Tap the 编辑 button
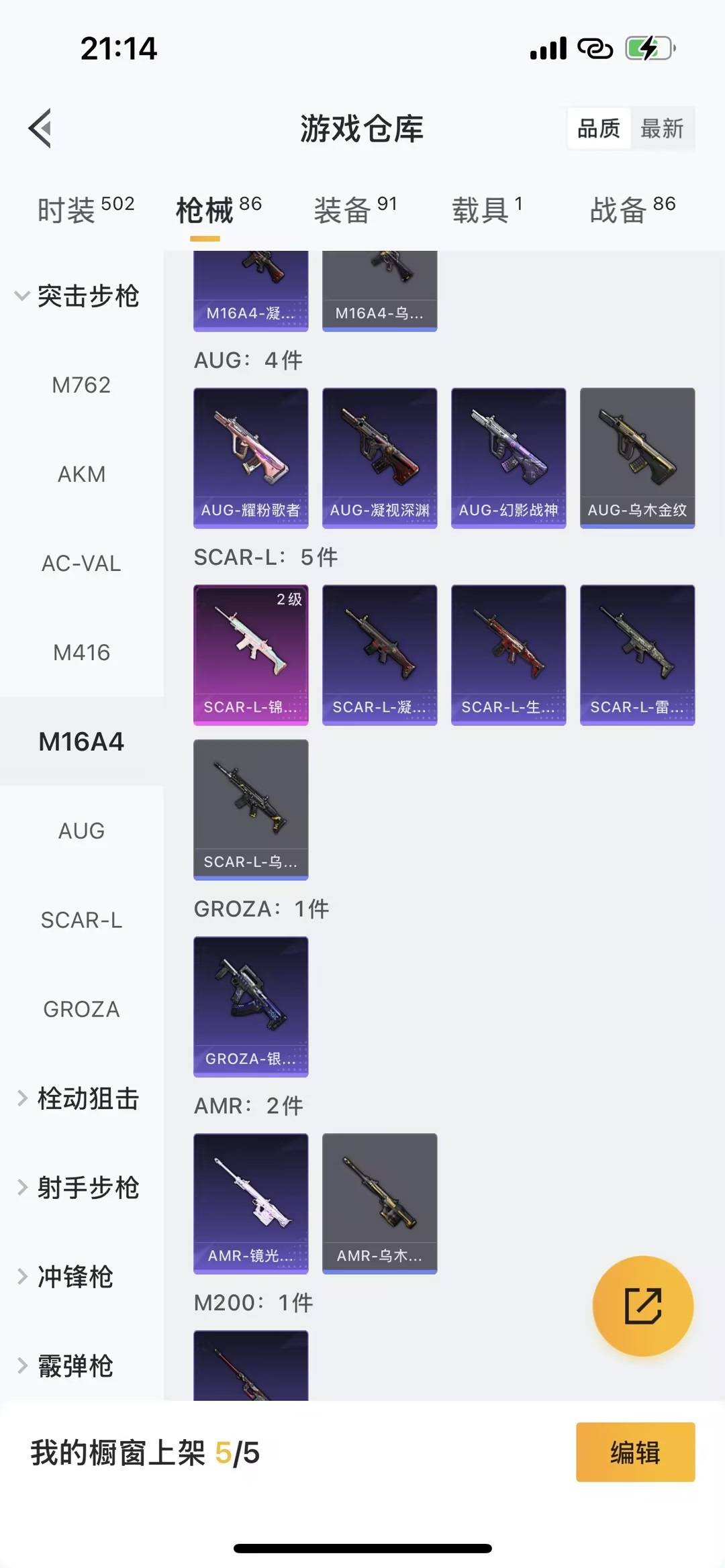725x1568 pixels. click(635, 1452)
